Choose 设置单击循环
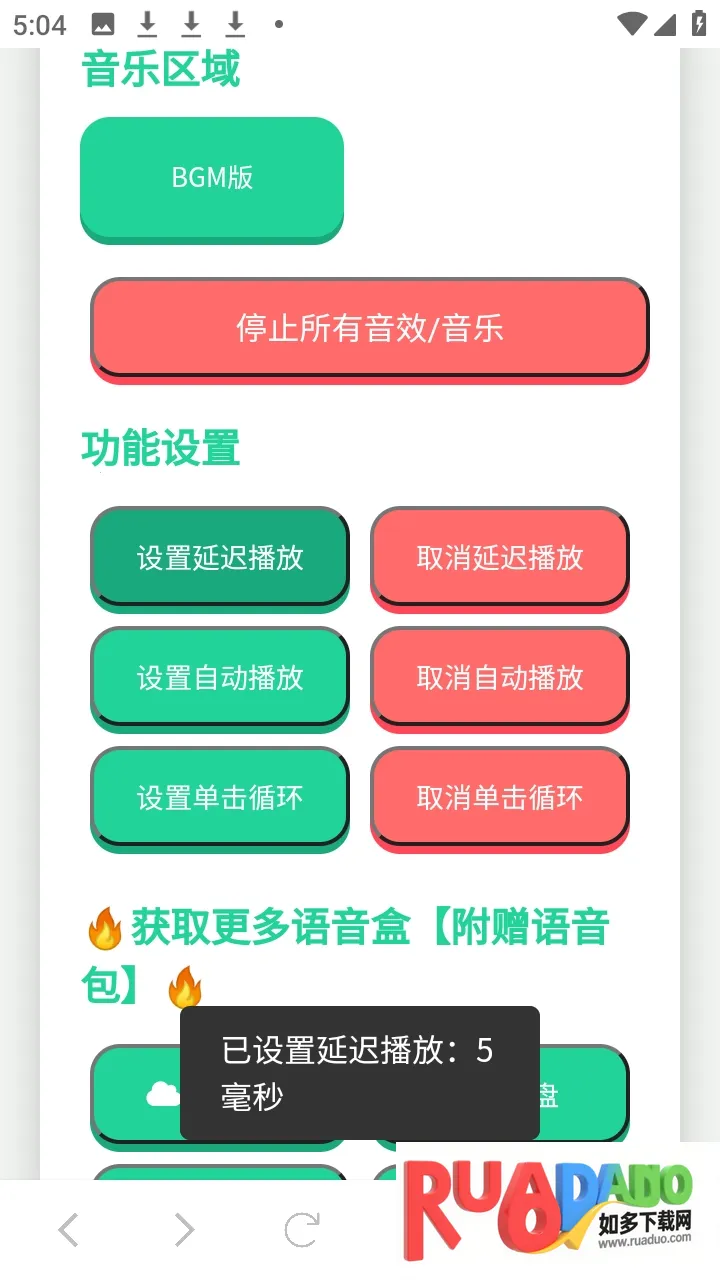 click(x=220, y=797)
